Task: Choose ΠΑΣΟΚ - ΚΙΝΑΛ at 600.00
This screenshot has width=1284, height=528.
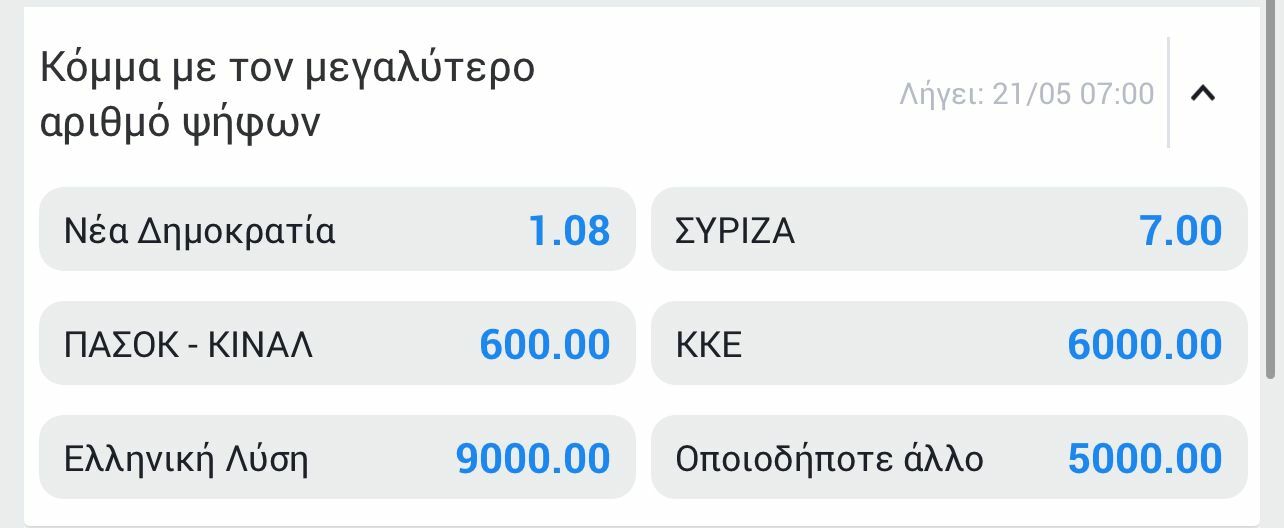Action: tap(337, 344)
